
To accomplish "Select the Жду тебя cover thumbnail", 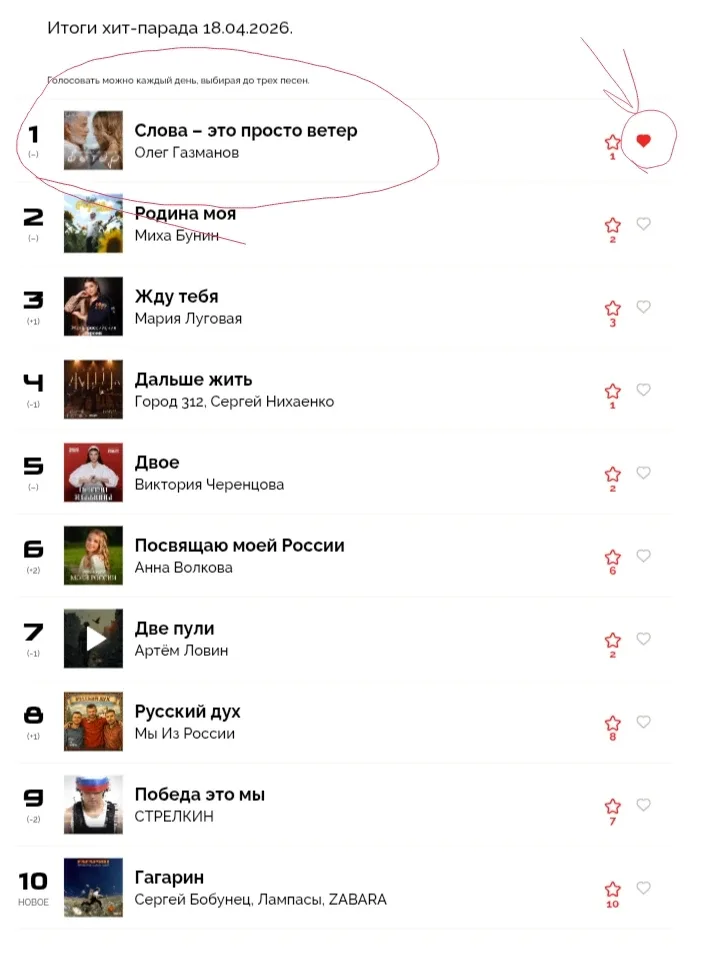I will pyautogui.click(x=94, y=307).
